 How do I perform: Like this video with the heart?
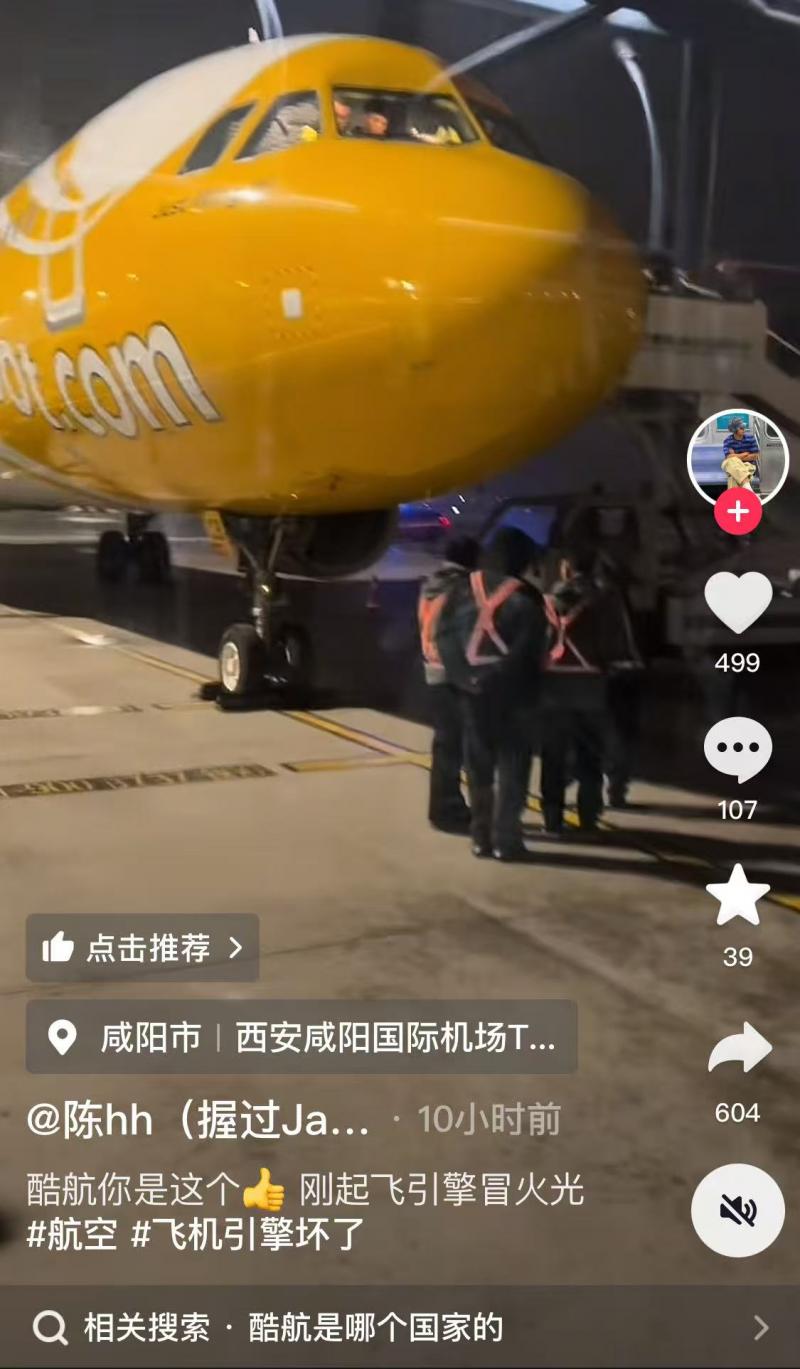[x=738, y=602]
